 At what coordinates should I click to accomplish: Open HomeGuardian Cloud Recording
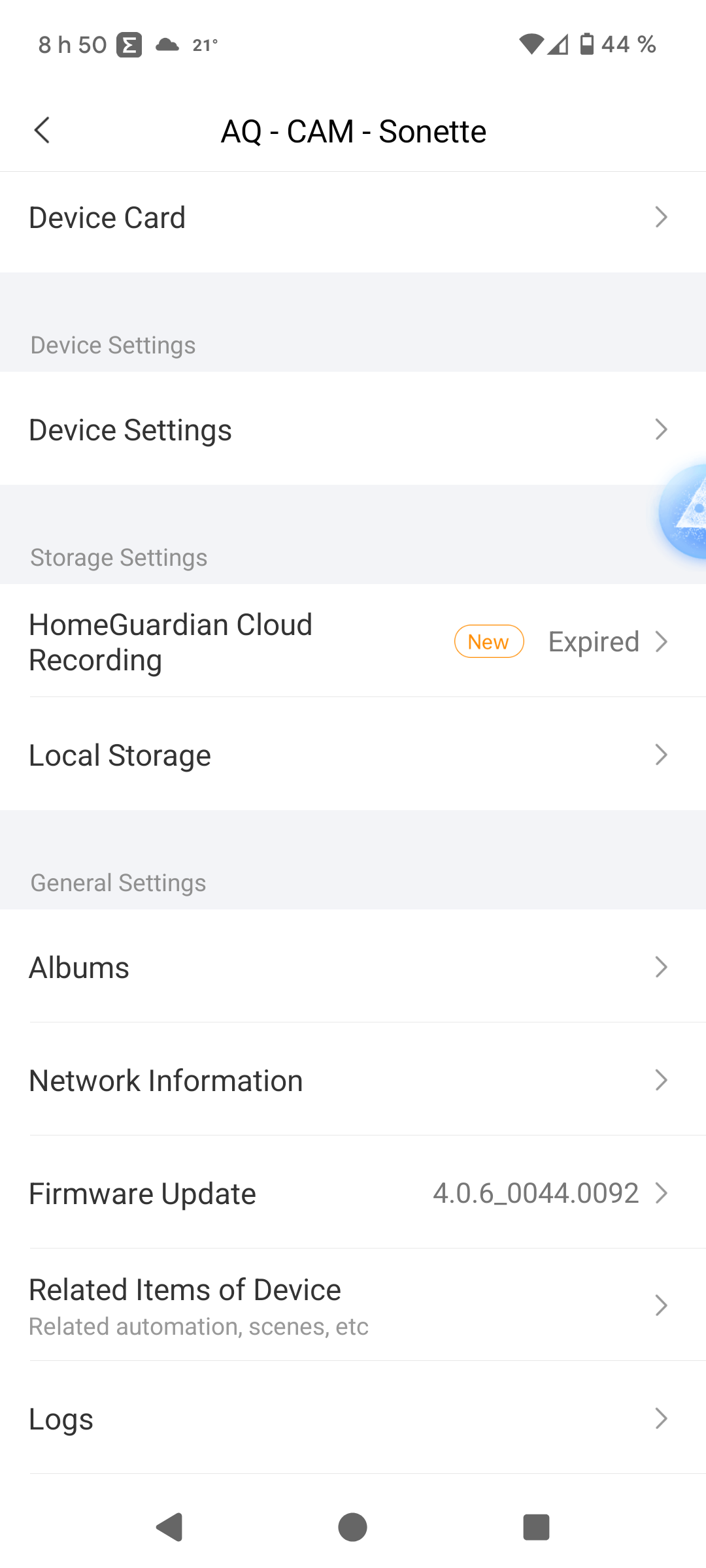click(353, 642)
